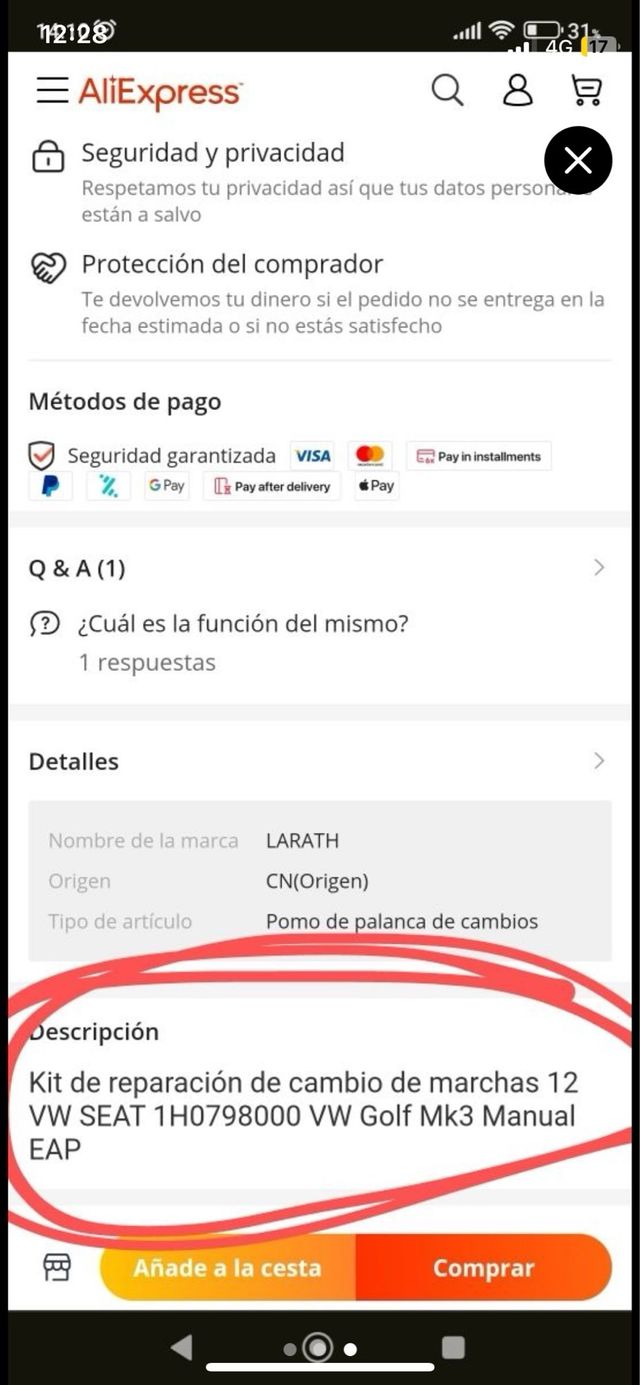Tap the AliExpress logo to go home
This screenshot has height=1385, width=640.
[160, 92]
